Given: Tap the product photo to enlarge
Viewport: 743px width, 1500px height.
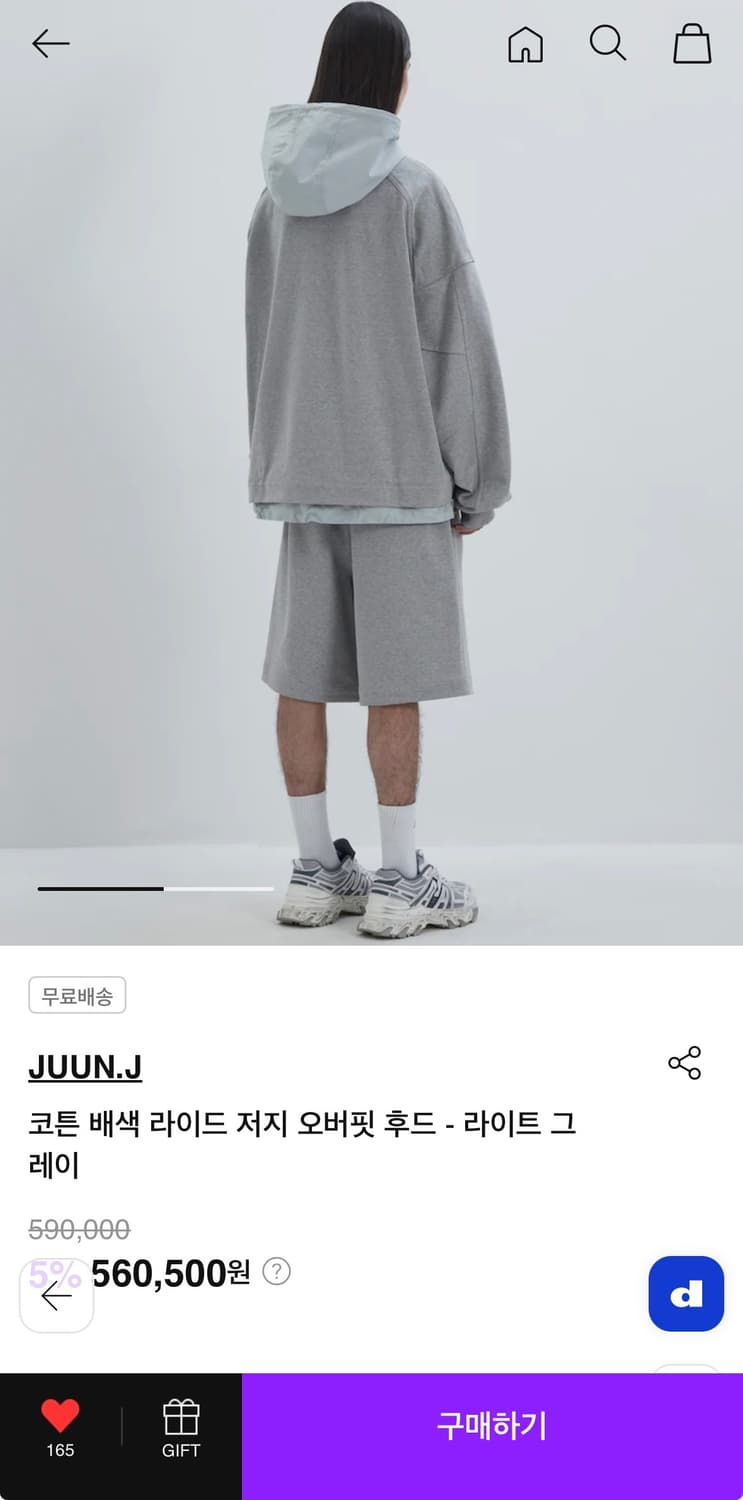Looking at the screenshot, I should (371, 470).
